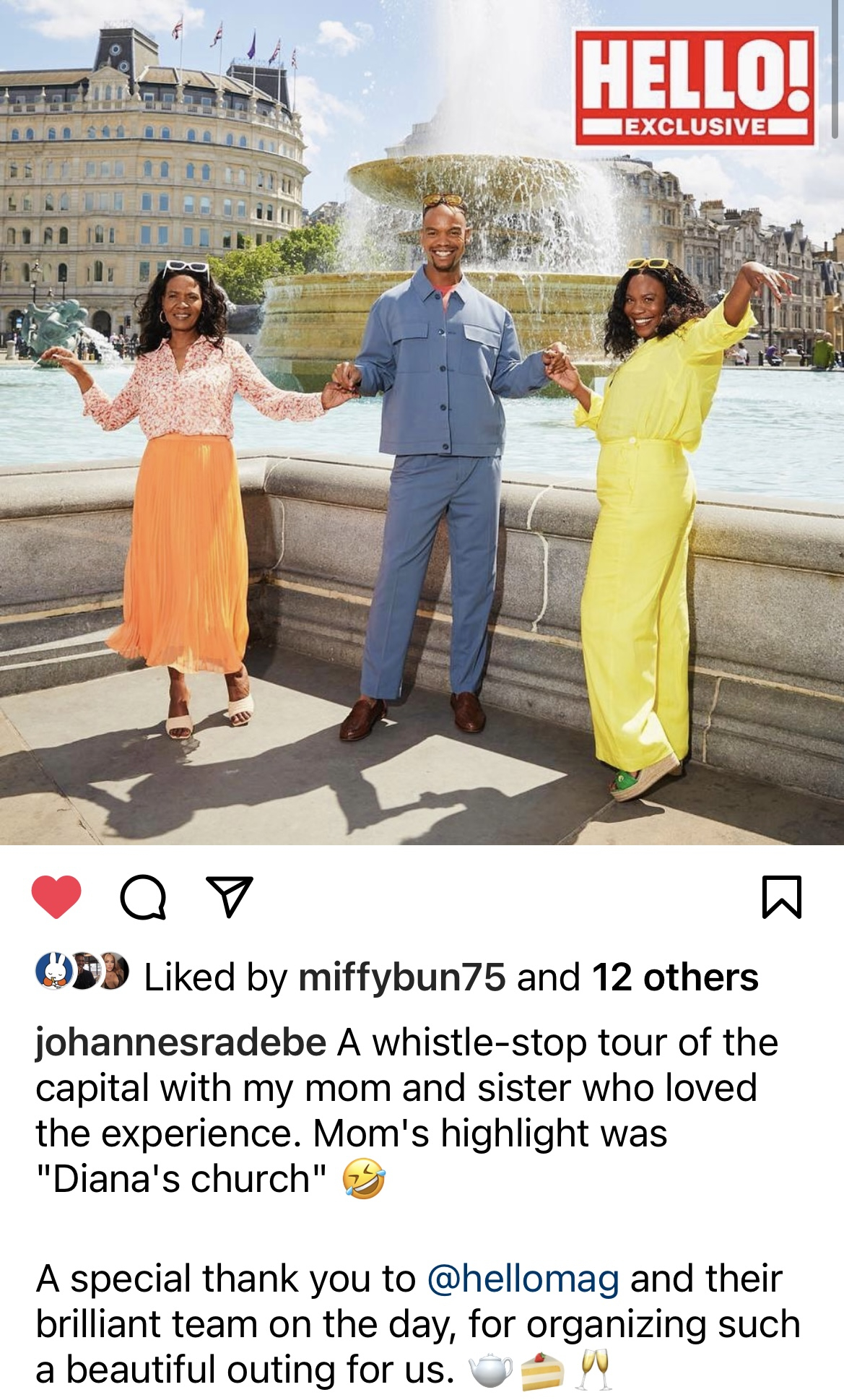Unlike the post with the heart icon
Screen dimensions: 844x1400
tap(56, 896)
